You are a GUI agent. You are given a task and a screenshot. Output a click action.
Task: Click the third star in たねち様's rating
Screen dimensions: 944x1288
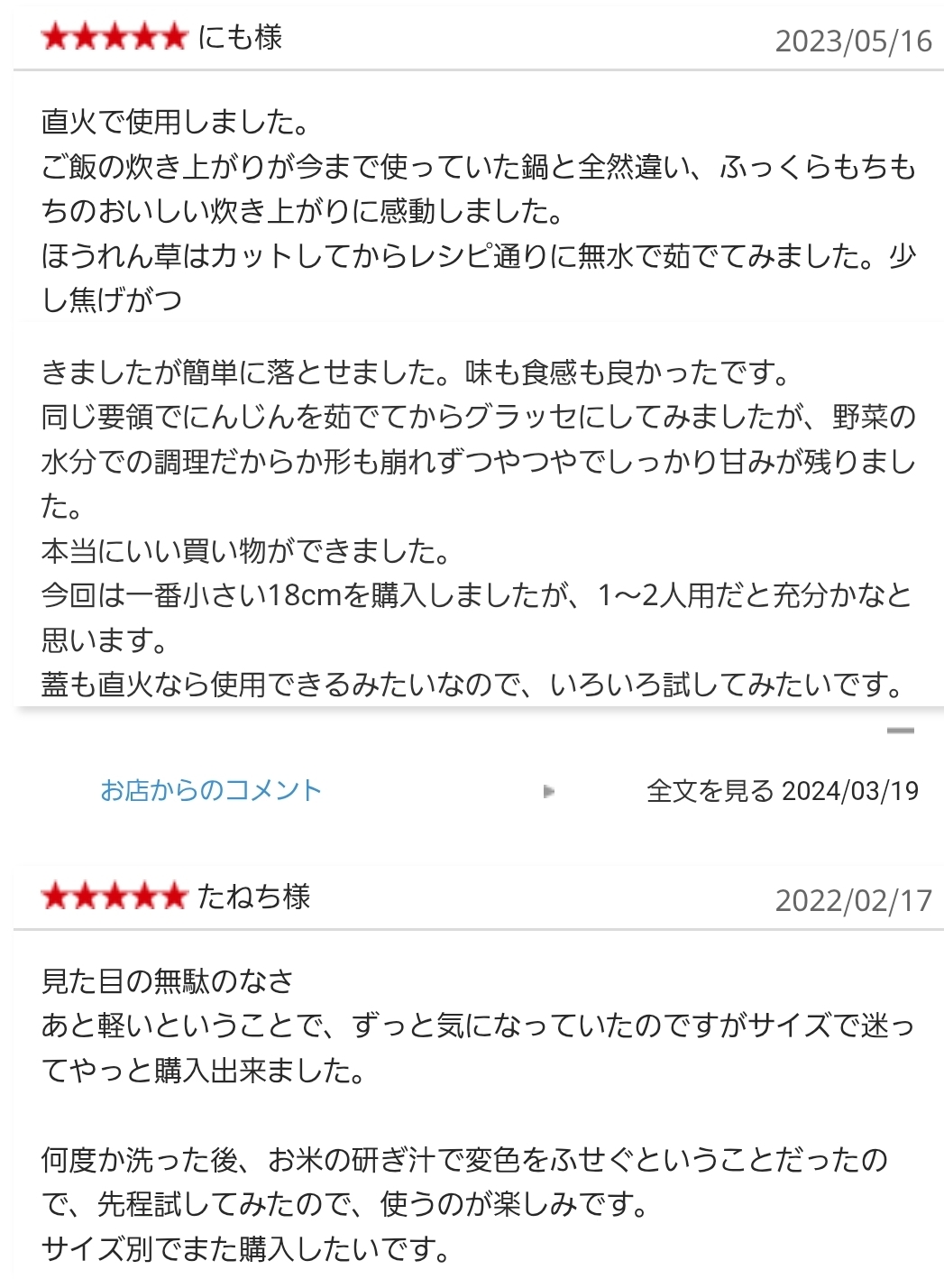click(115, 897)
